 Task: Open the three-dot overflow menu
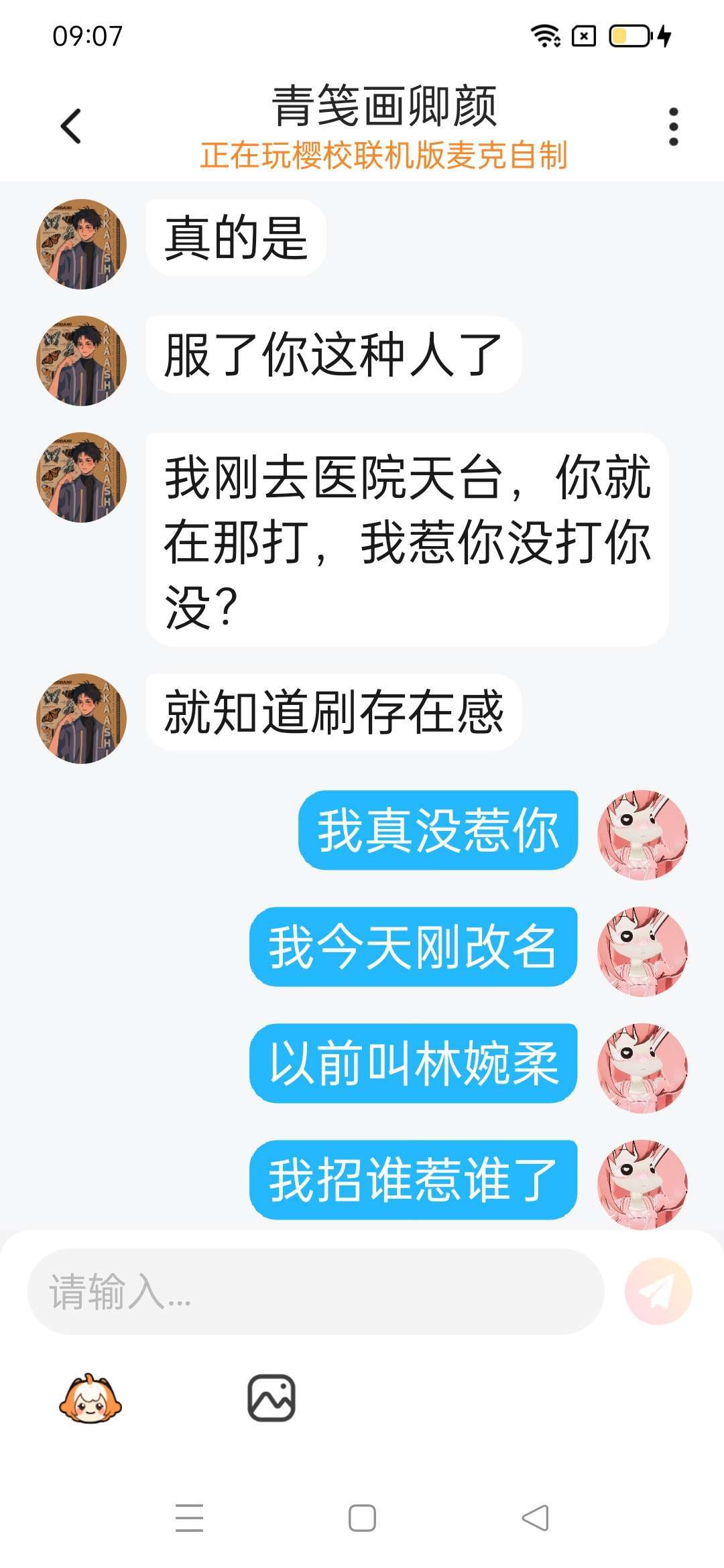click(x=673, y=126)
